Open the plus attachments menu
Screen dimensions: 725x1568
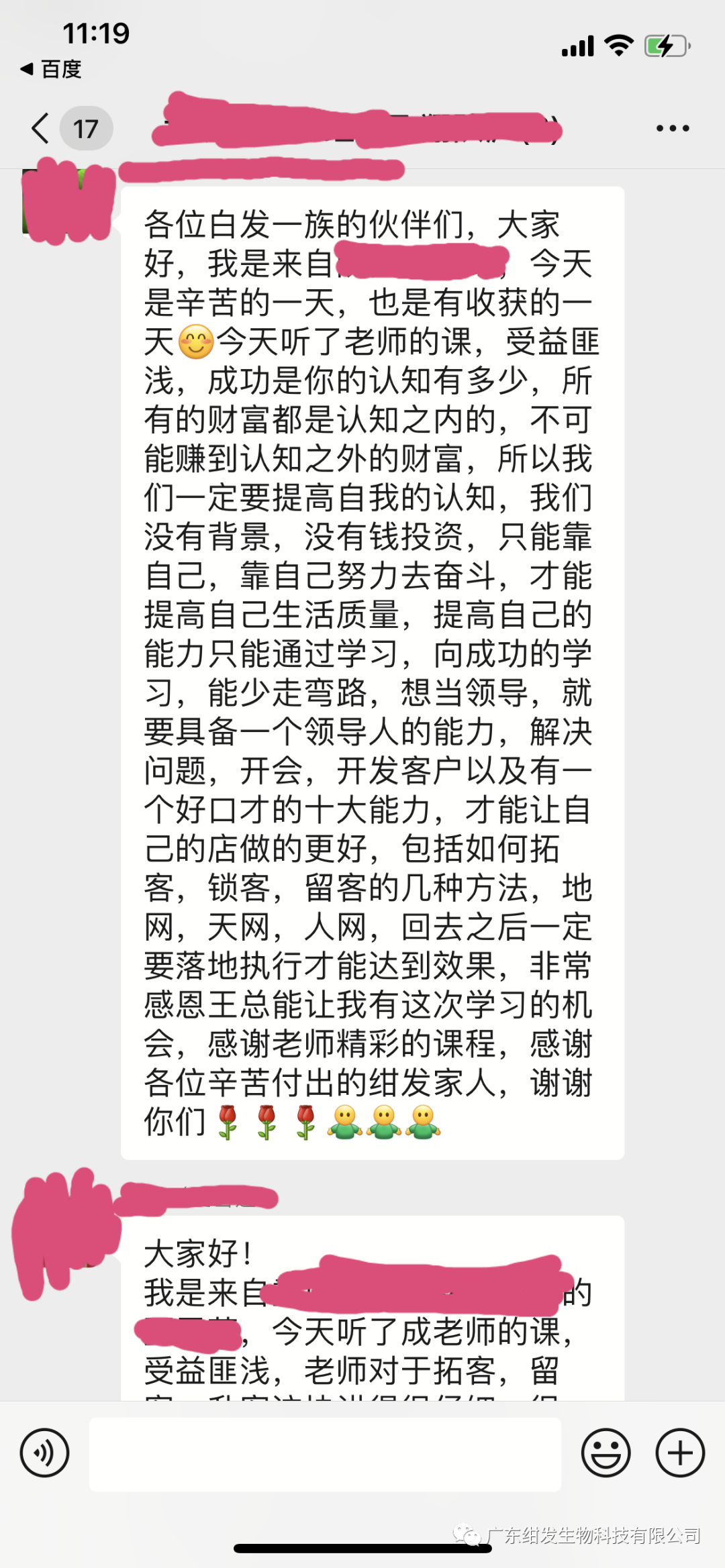coord(679,1453)
